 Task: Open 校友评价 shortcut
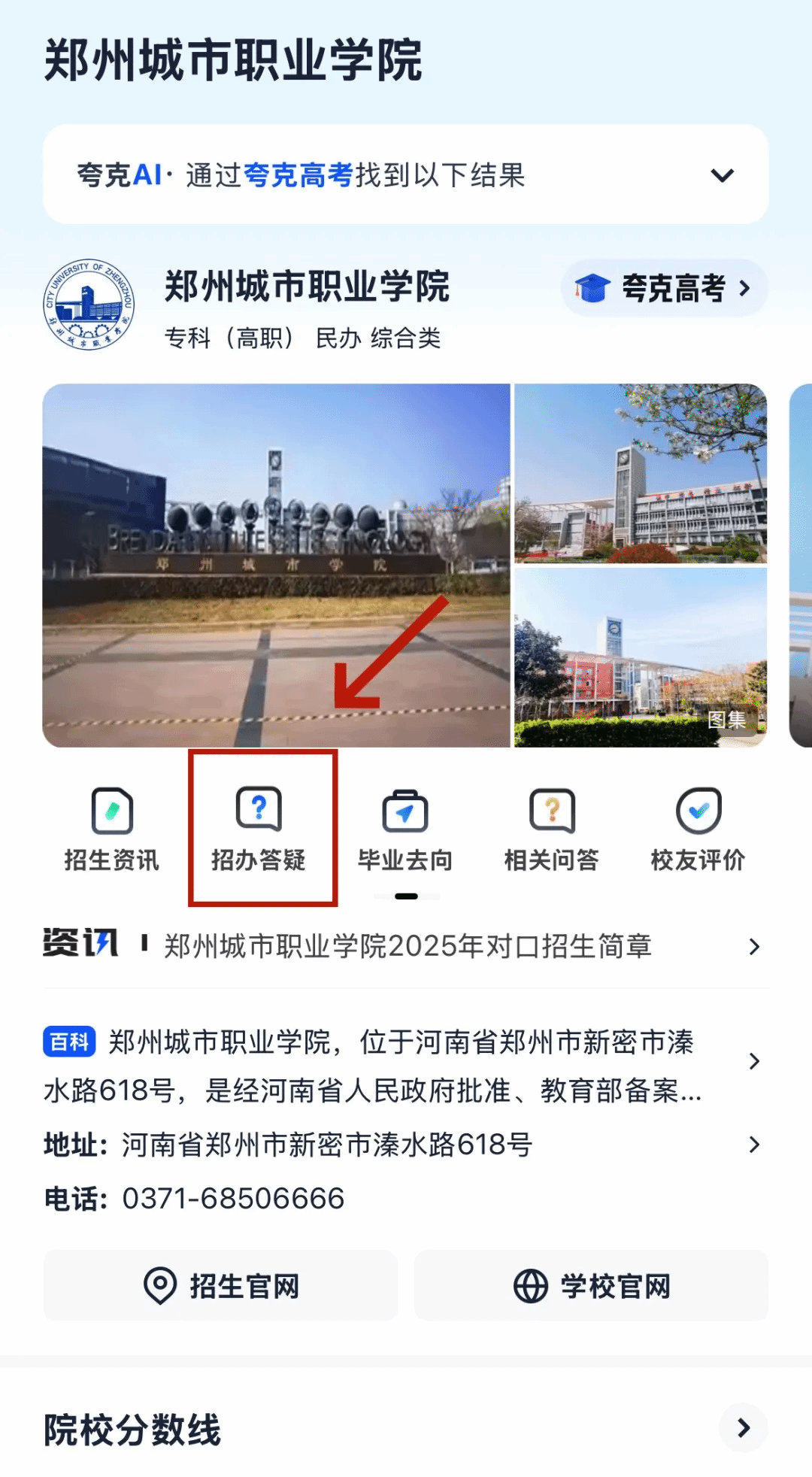698,829
